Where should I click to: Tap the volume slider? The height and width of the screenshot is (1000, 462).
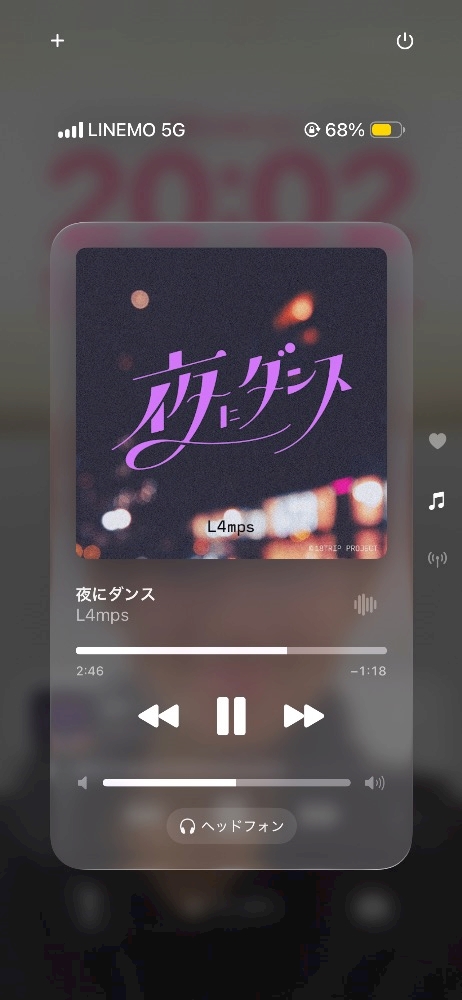(x=227, y=783)
